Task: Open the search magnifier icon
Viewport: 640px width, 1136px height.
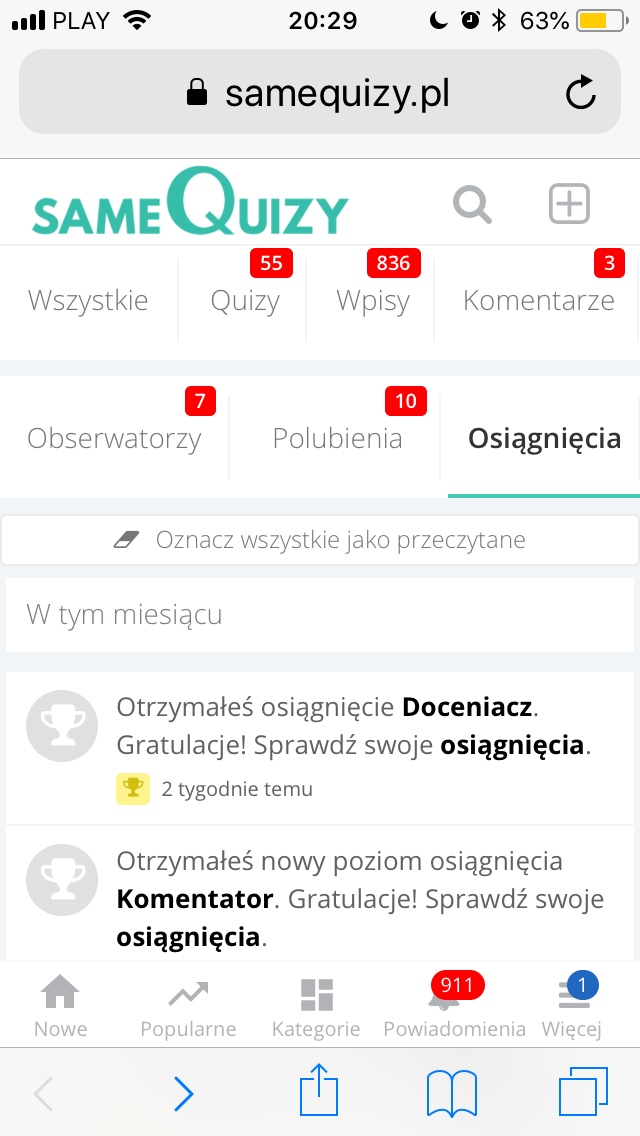Action: [x=472, y=205]
